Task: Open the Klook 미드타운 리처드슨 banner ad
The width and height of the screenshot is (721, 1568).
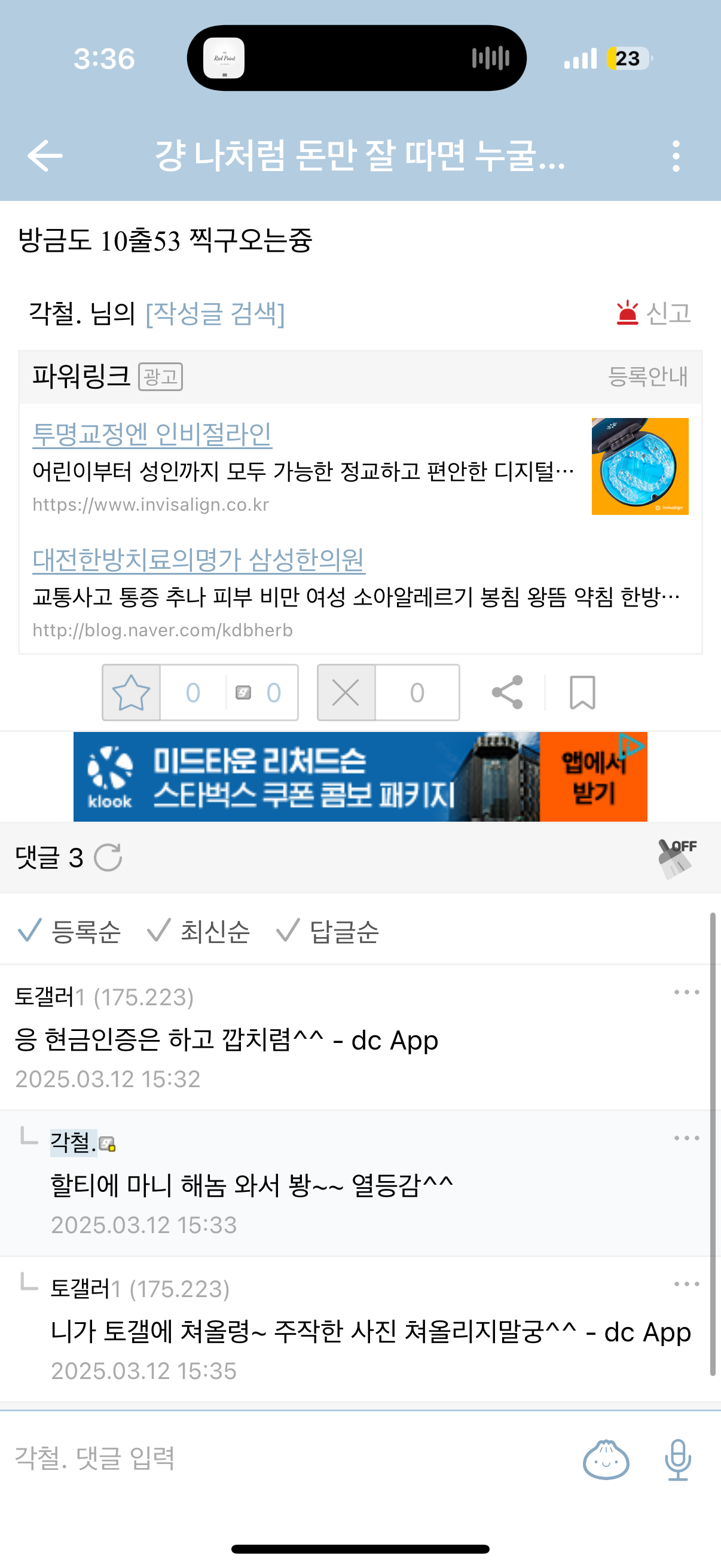Action: [x=360, y=777]
